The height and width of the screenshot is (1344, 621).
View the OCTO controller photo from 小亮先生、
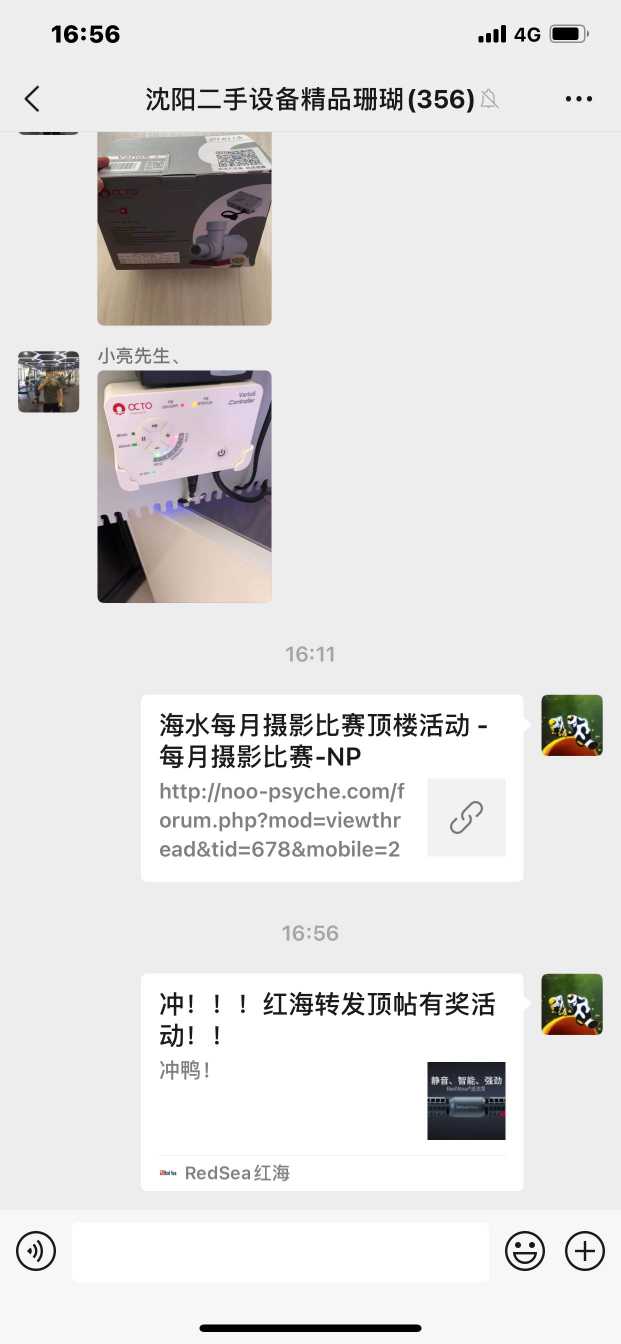pos(184,486)
